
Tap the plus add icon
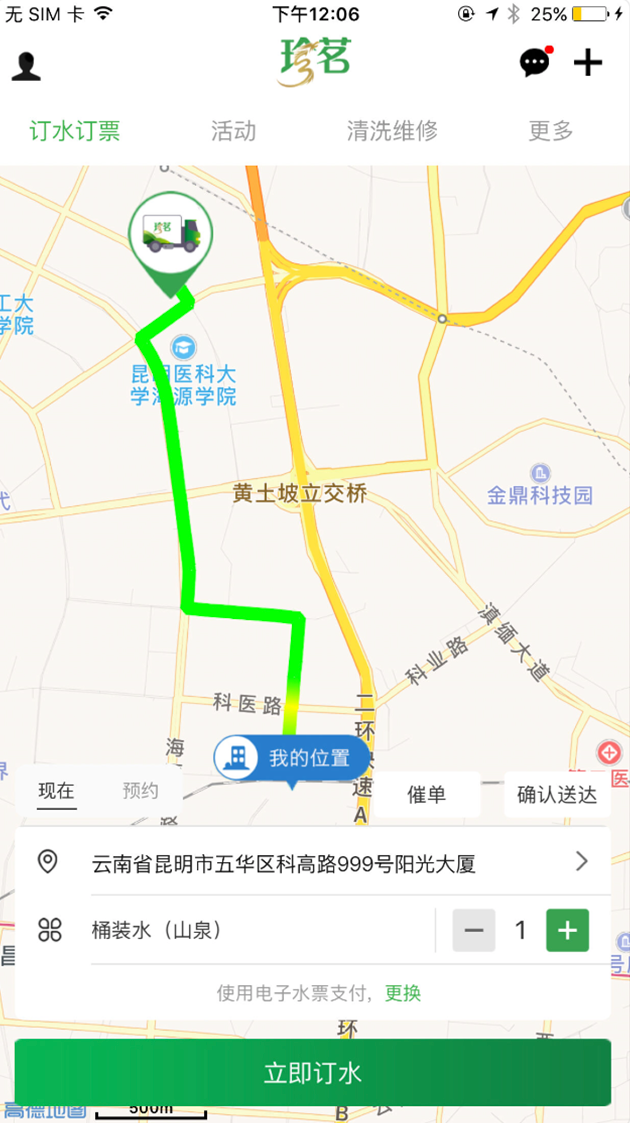coord(588,63)
